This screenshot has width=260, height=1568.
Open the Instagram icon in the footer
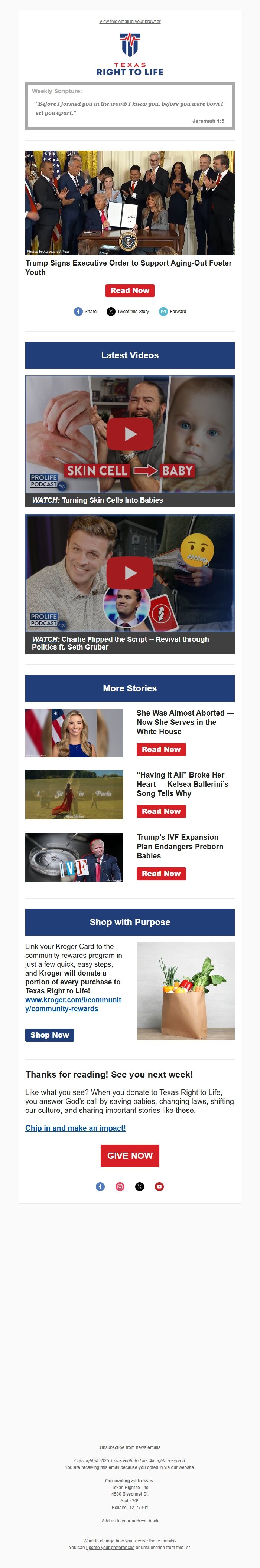[120, 1186]
